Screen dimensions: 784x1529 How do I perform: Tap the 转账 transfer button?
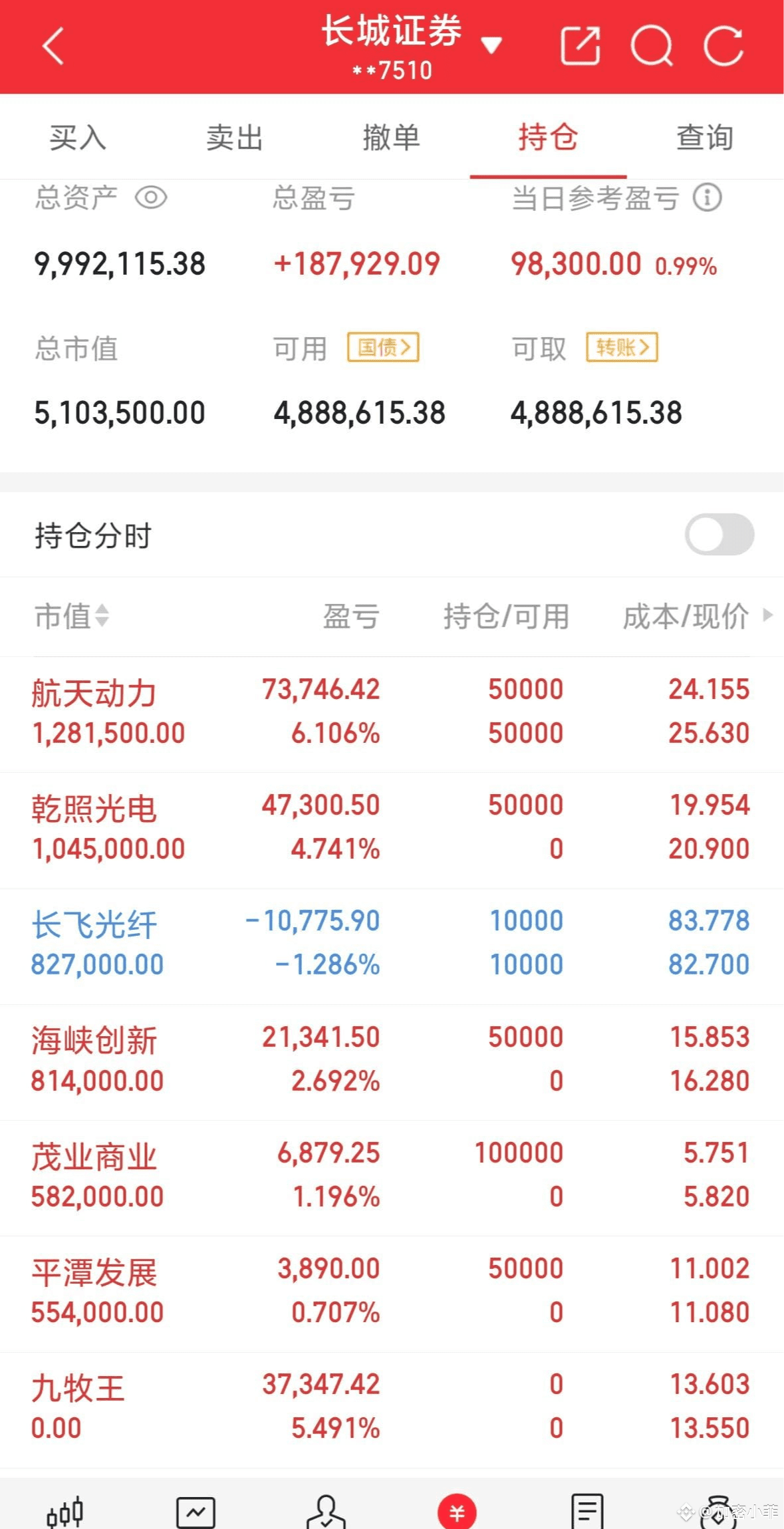pos(622,347)
